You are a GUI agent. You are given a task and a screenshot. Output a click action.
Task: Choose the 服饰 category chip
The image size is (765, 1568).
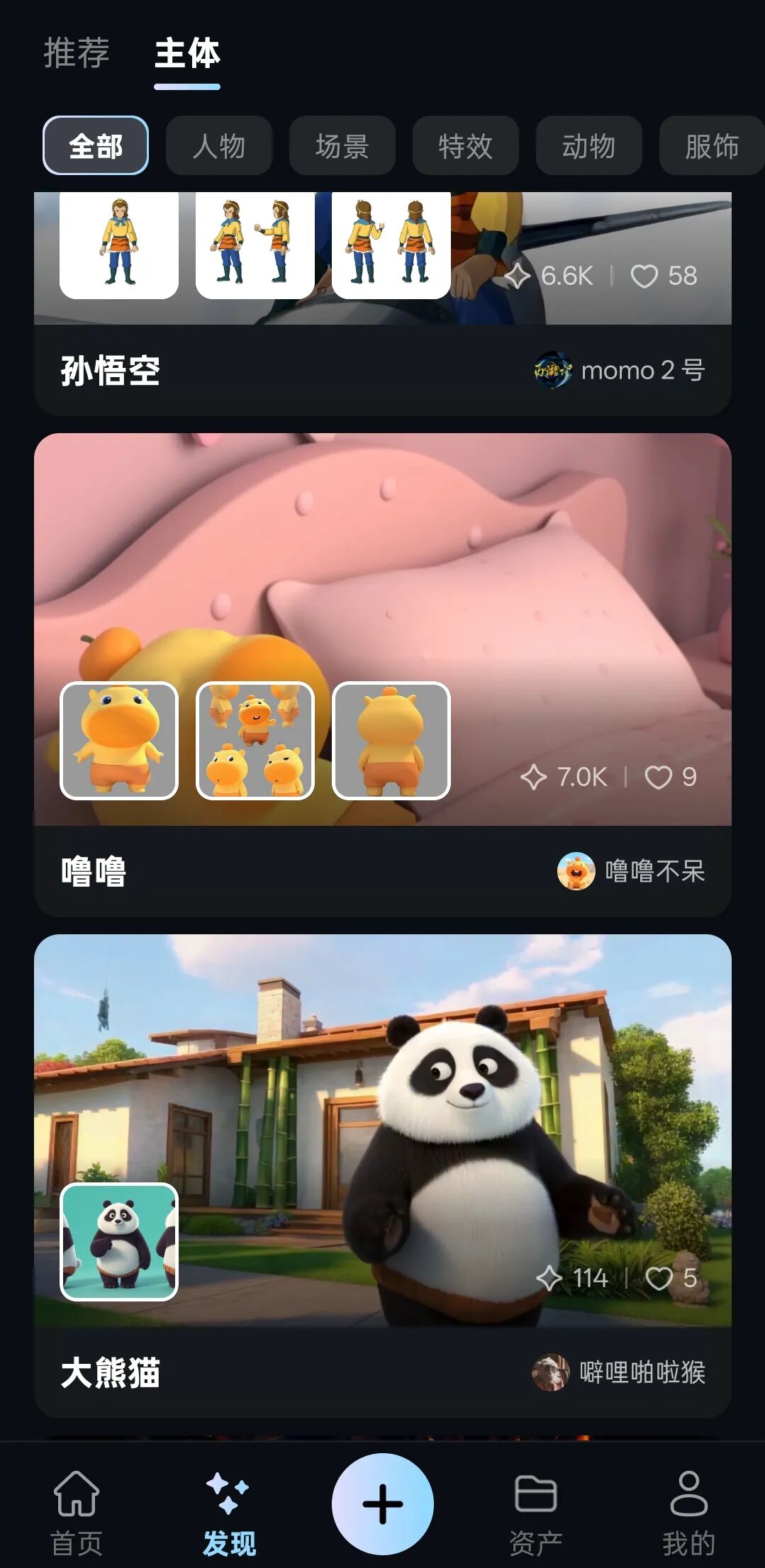tap(711, 146)
